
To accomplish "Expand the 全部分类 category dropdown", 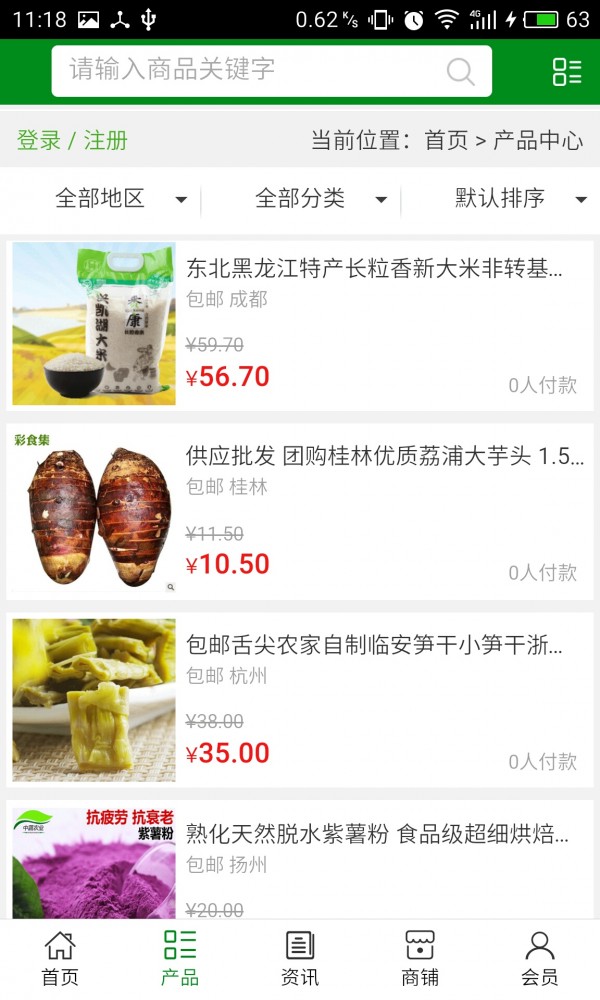I will (x=320, y=199).
